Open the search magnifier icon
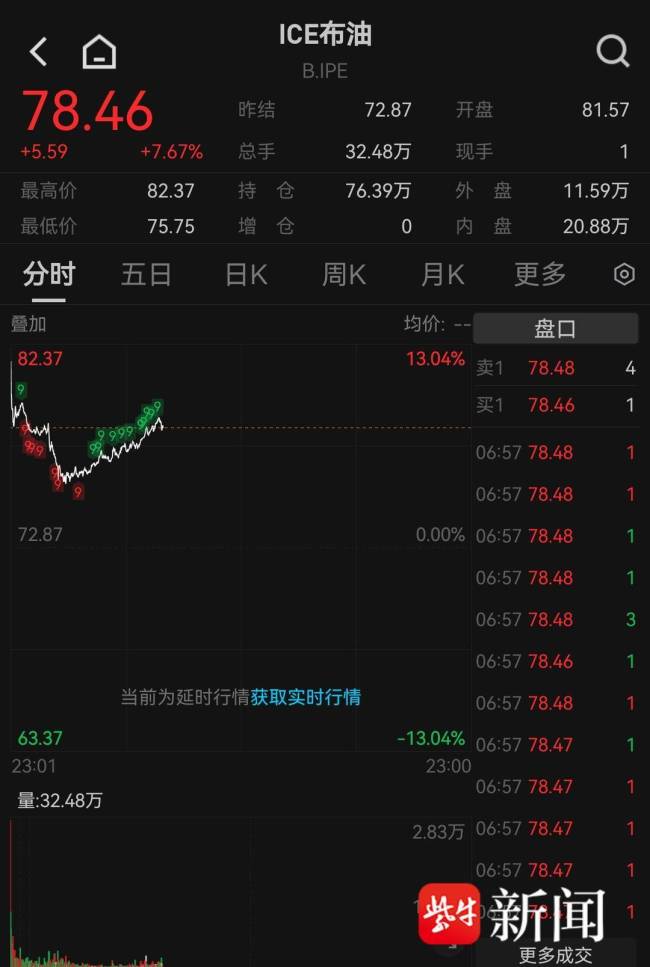This screenshot has height=967, width=650. click(612, 50)
